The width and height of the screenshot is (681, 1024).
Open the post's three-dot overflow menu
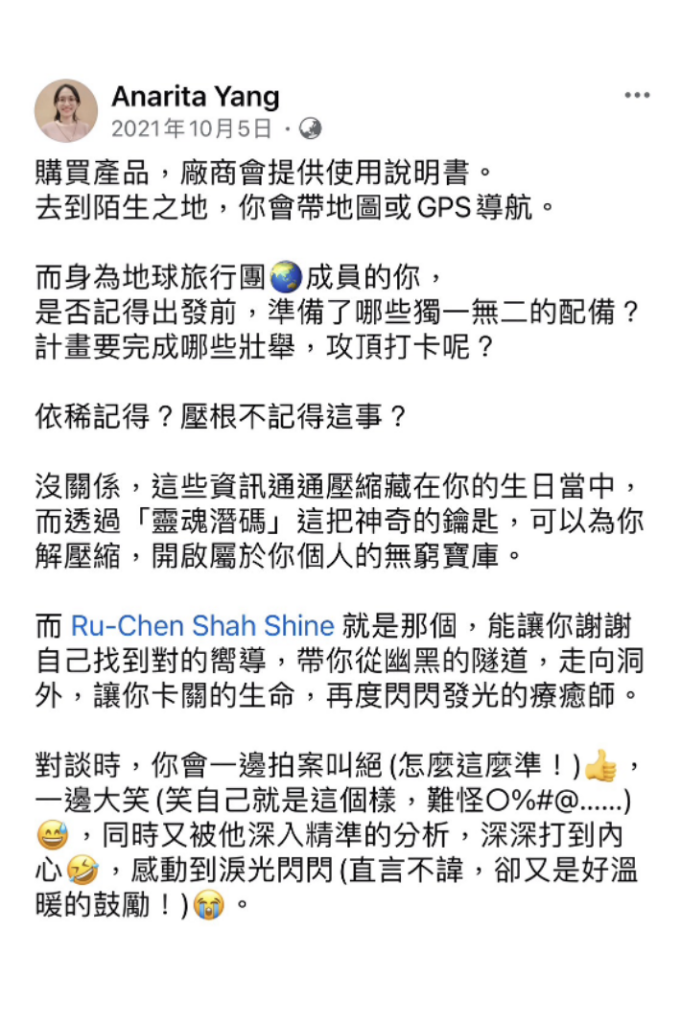point(637,96)
